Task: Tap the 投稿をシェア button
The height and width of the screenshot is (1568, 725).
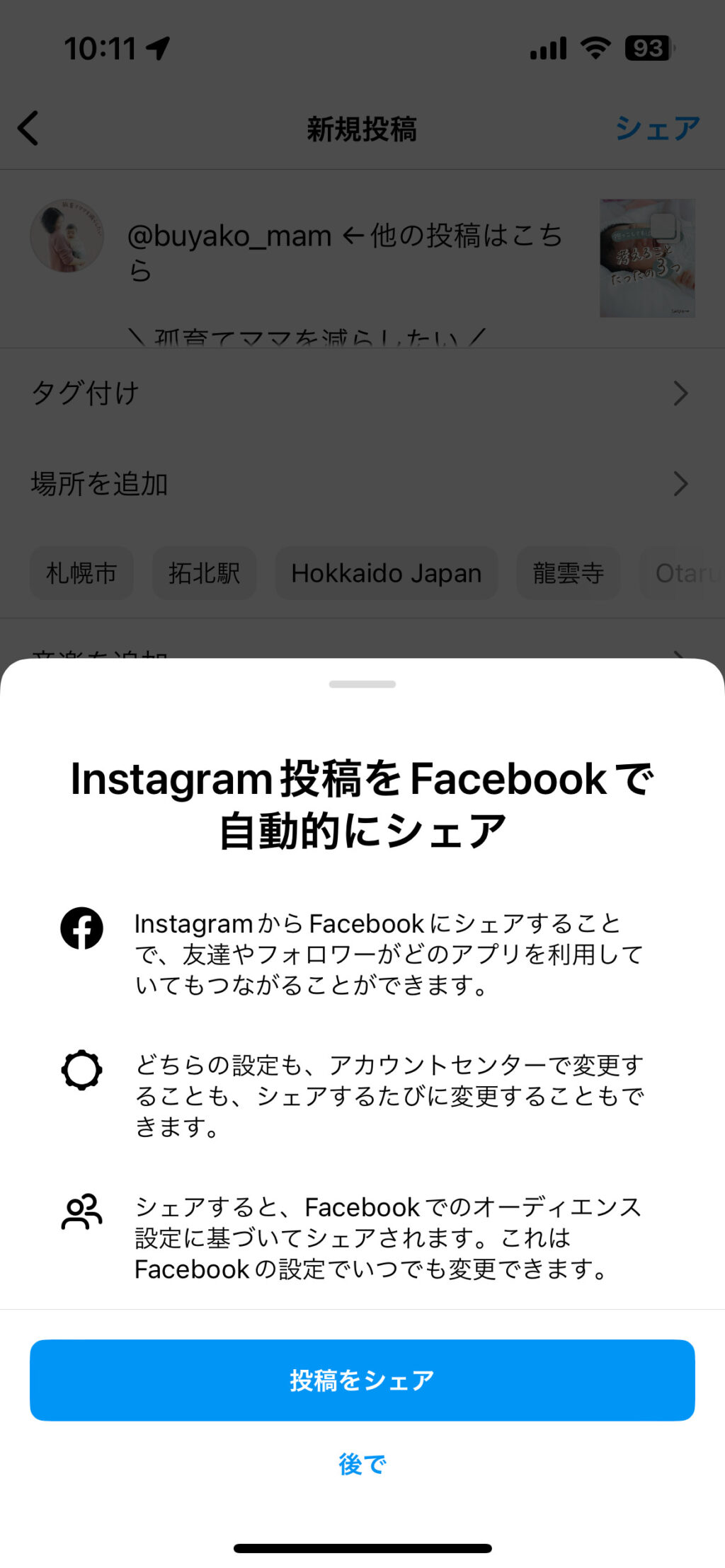Action: (362, 1380)
